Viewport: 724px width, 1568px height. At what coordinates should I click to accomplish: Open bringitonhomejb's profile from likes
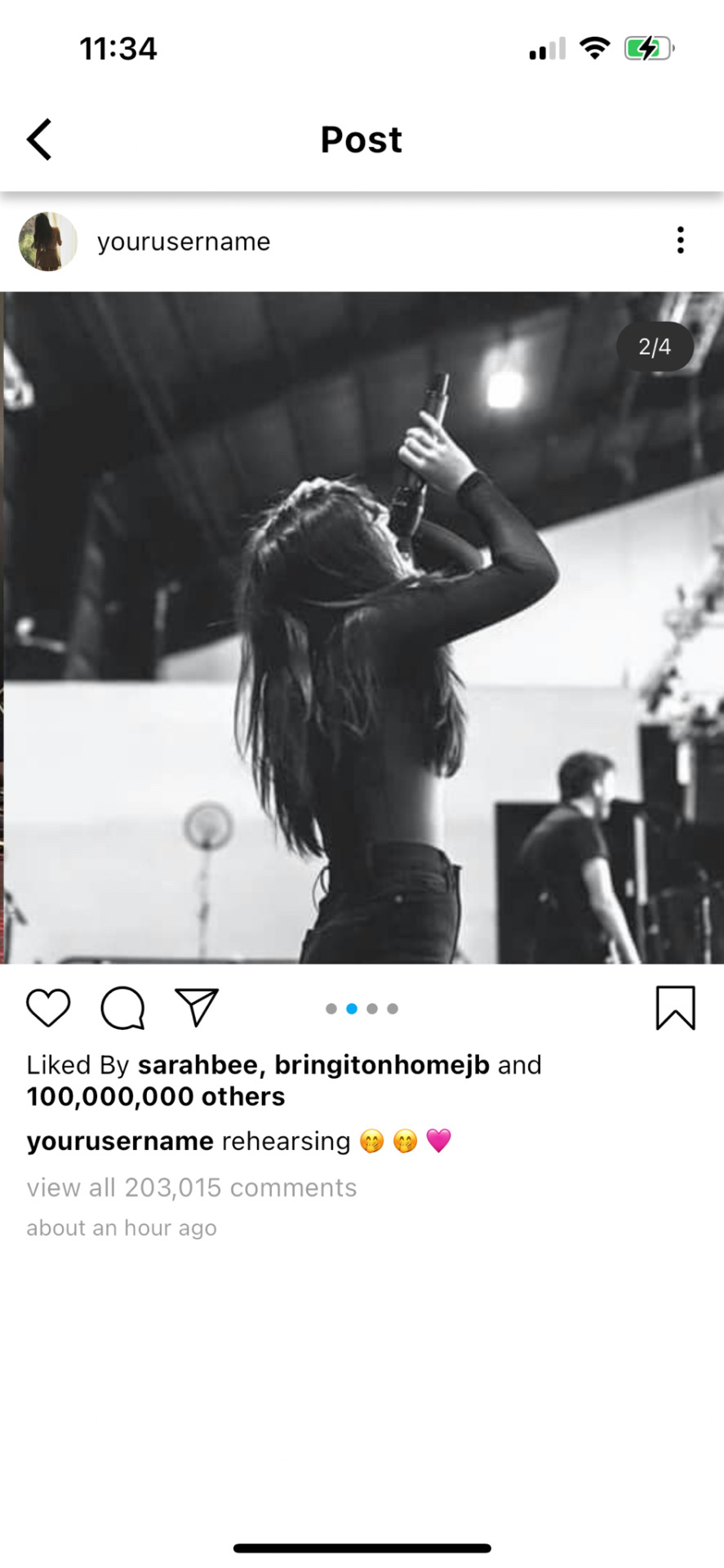click(381, 1065)
